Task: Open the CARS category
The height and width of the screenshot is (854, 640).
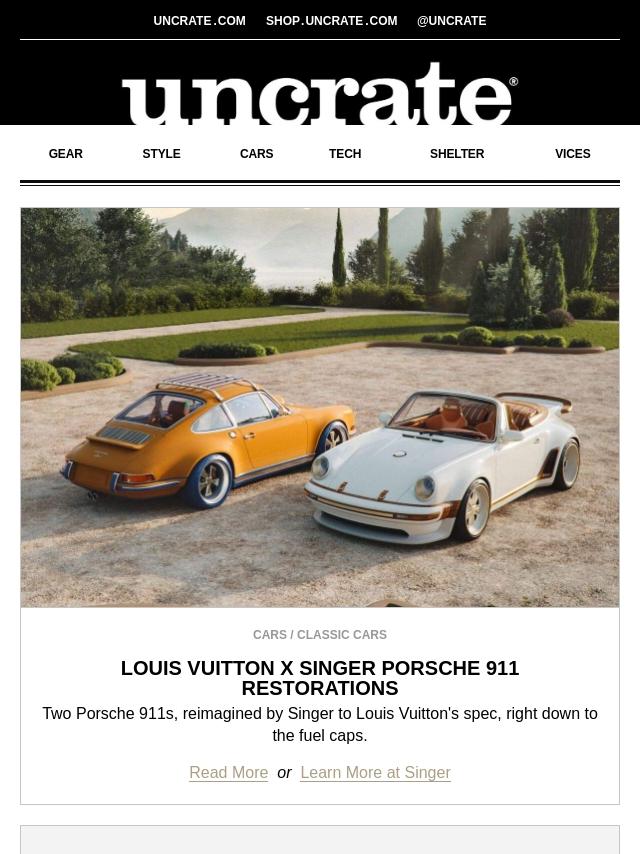Action: pos(257,154)
